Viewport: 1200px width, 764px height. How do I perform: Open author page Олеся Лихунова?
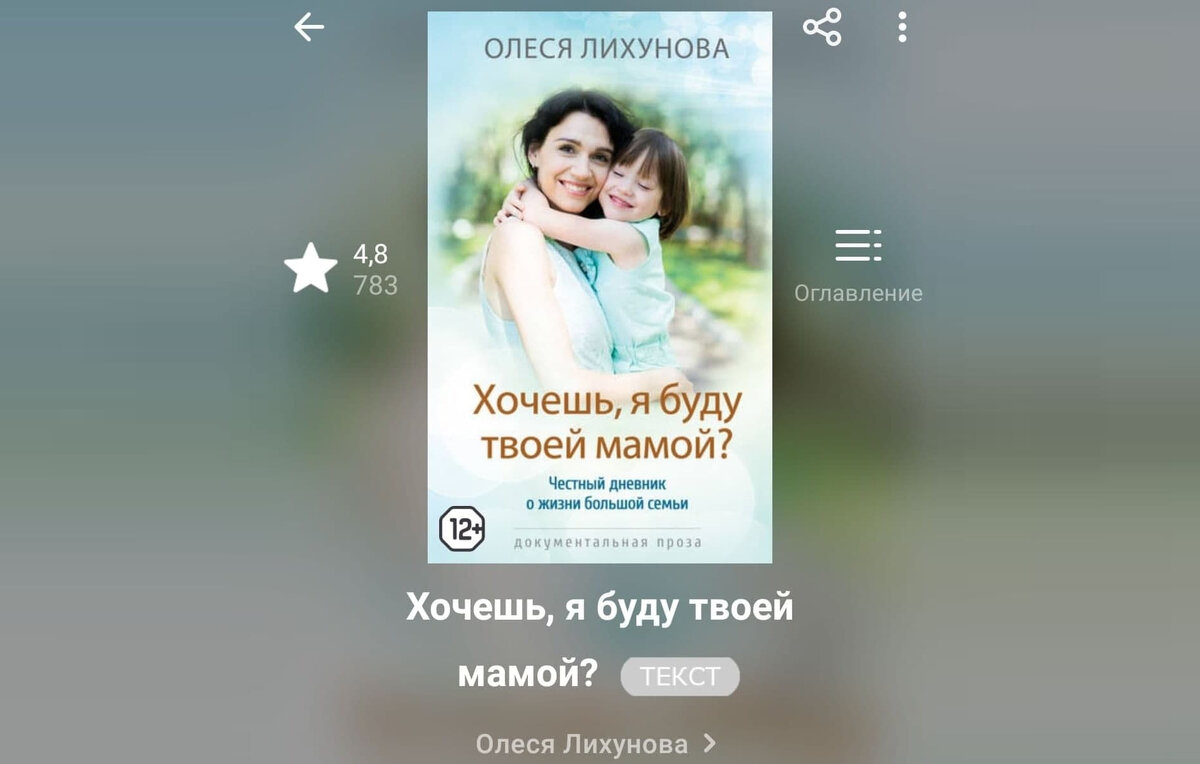[595, 744]
